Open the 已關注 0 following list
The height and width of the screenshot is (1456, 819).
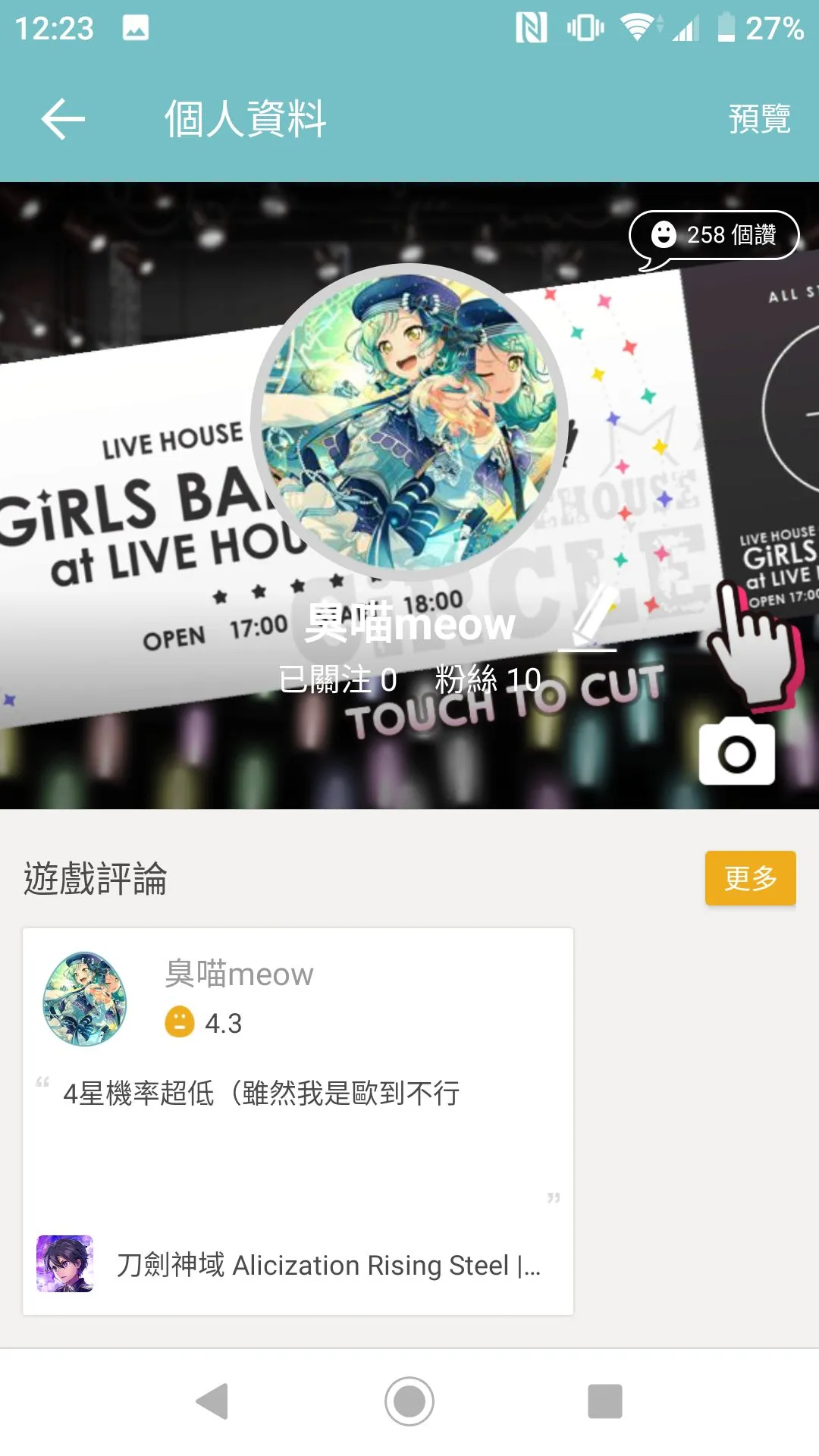click(338, 680)
